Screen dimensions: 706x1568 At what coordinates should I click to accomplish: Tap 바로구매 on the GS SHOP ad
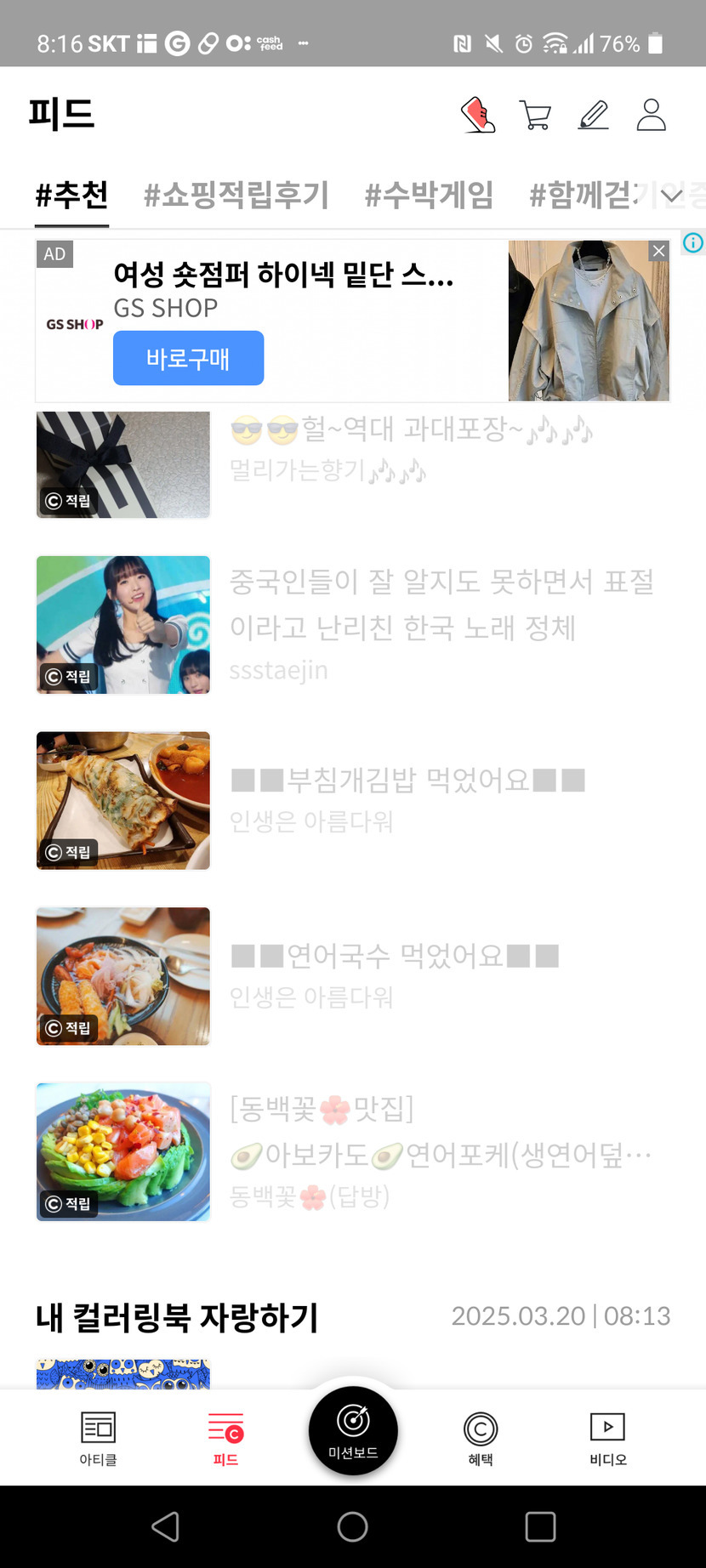pyautogui.click(x=188, y=358)
